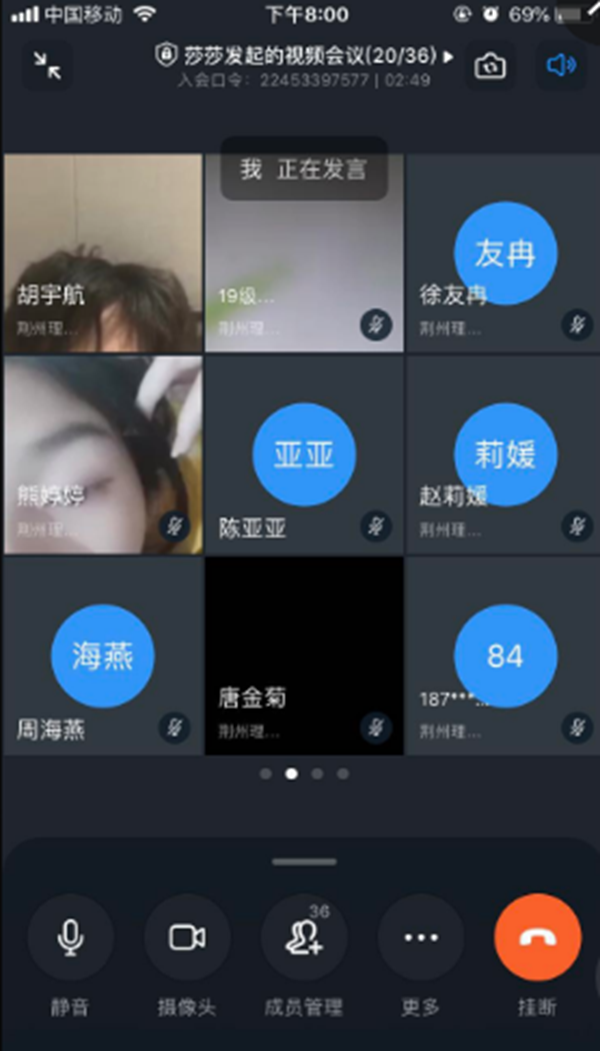Image resolution: width=600 pixels, height=1051 pixels.
Task: Open the 更多 options menu
Action: coord(421,937)
